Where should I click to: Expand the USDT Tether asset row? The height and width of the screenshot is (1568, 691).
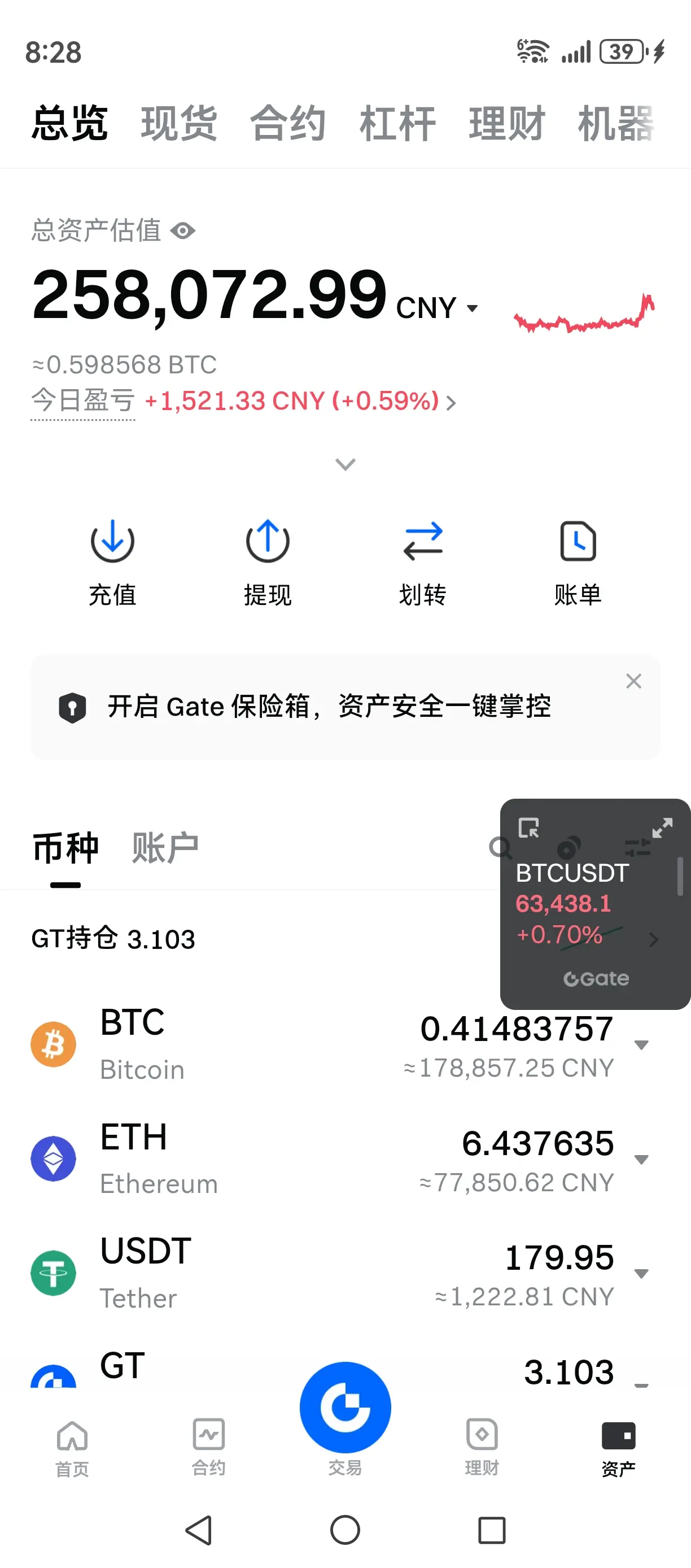click(641, 1273)
